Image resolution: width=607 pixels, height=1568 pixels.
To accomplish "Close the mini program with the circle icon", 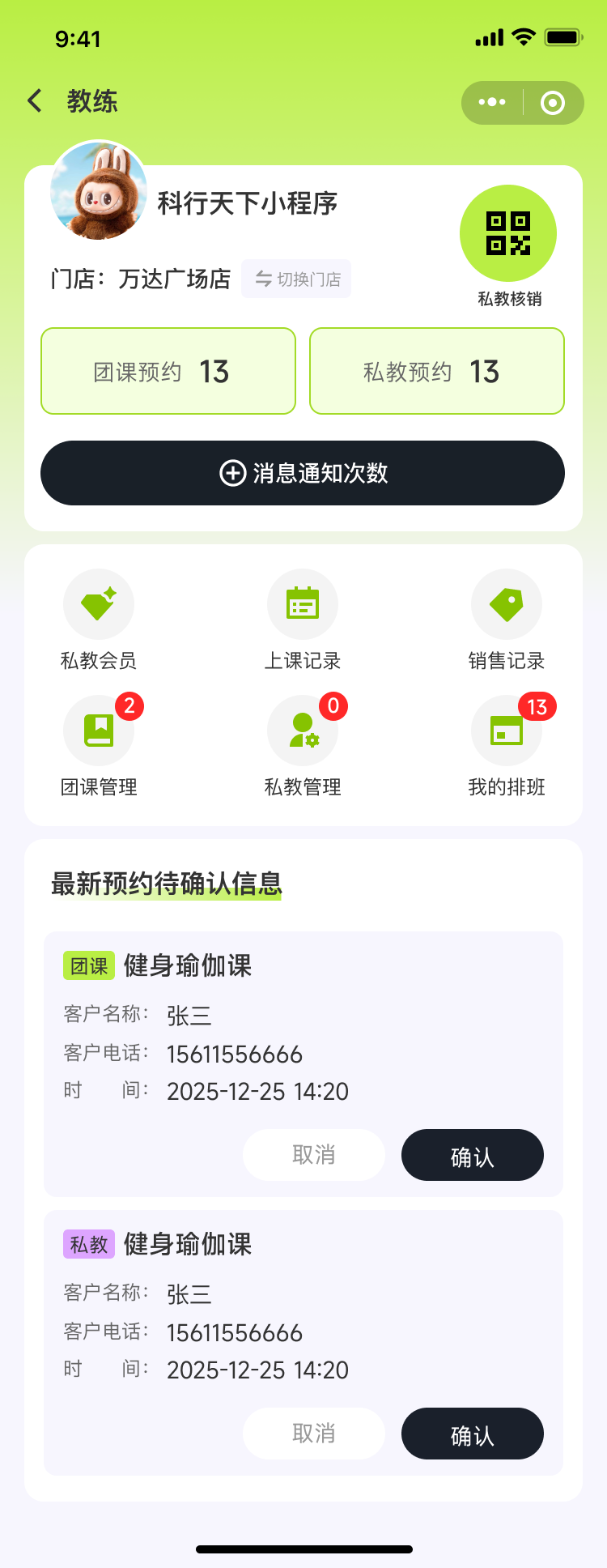I will 553,103.
